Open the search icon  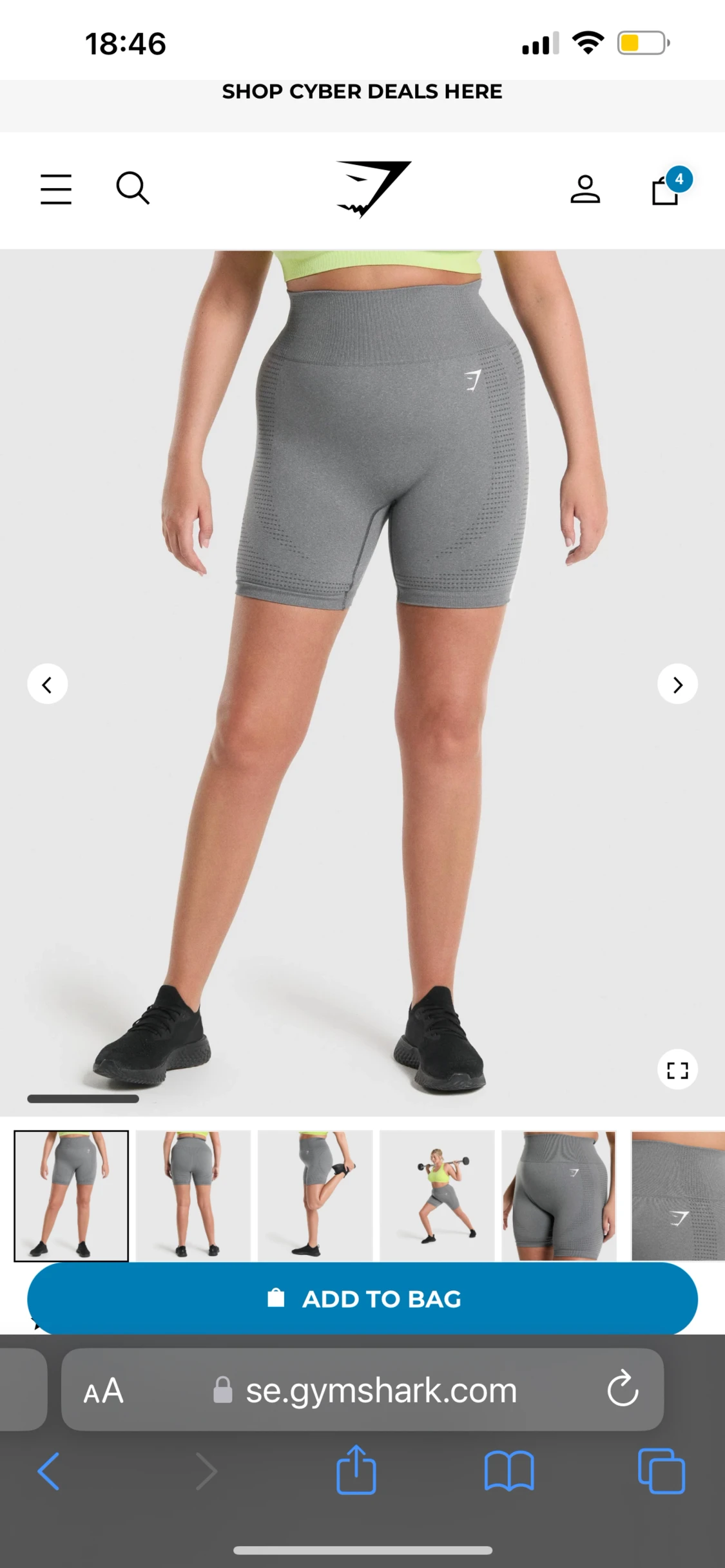click(x=133, y=188)
